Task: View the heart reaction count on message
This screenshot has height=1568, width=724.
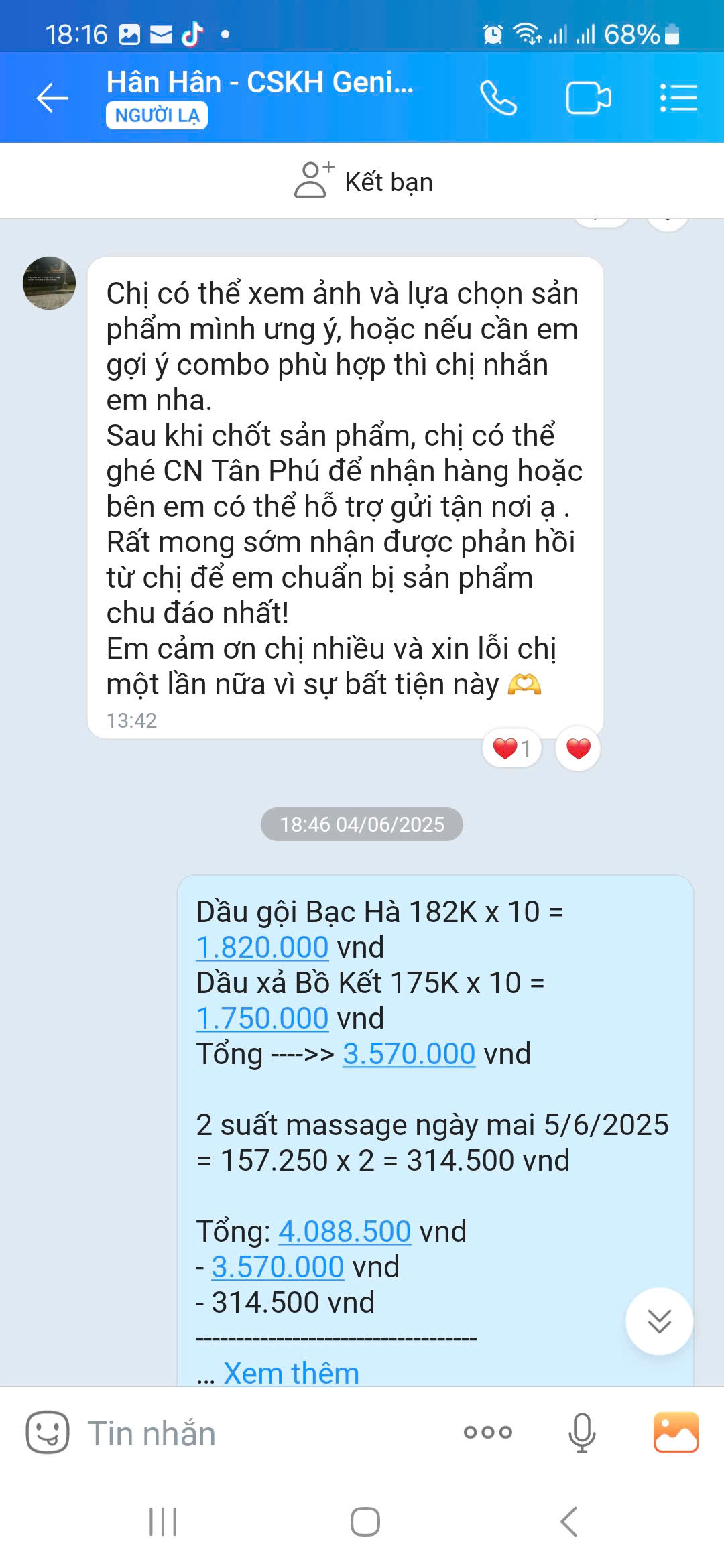Action: tap(511, 748)
